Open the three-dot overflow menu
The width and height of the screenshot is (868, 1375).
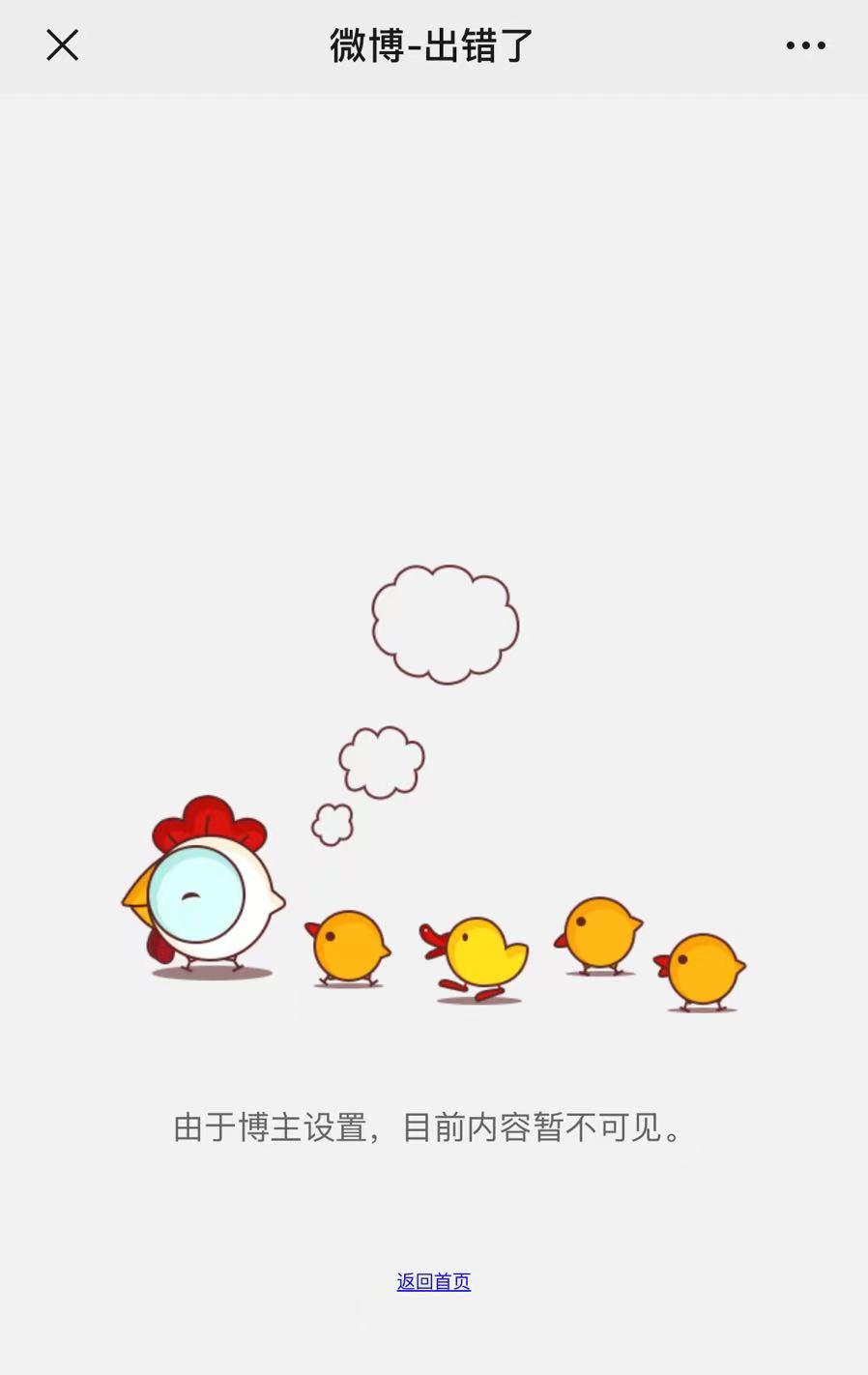click(805, 45)
